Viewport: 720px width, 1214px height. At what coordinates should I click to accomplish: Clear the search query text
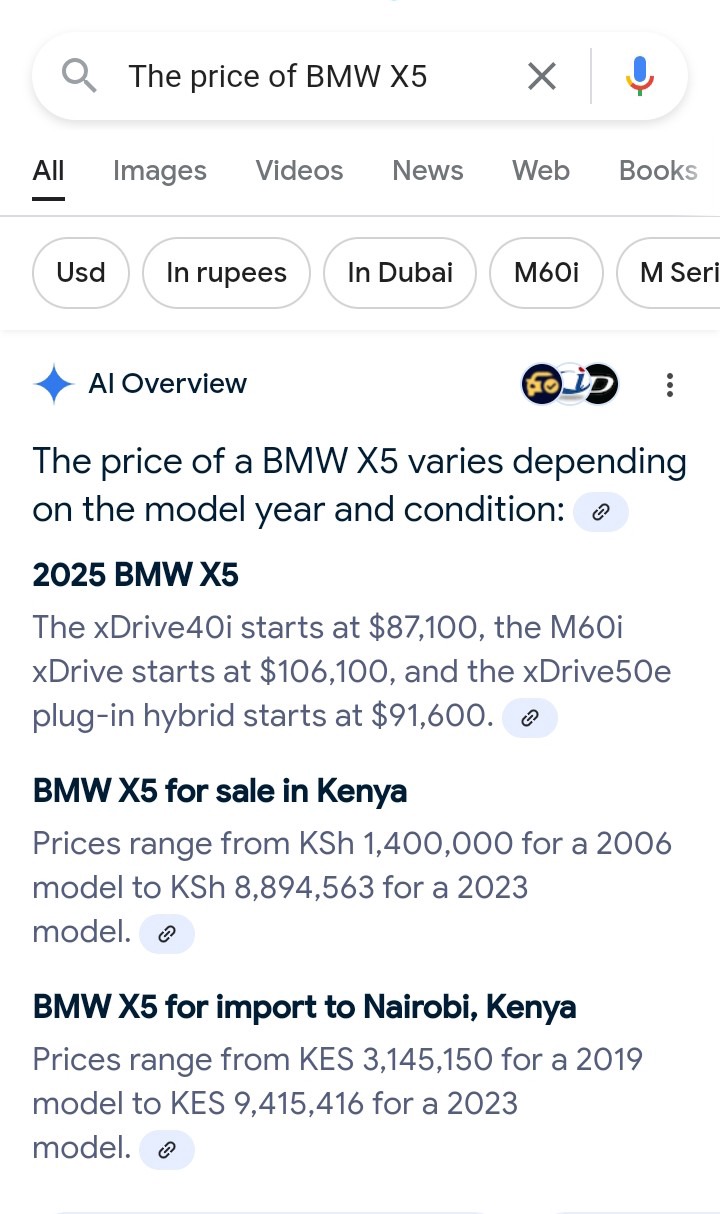coord(541,76)
